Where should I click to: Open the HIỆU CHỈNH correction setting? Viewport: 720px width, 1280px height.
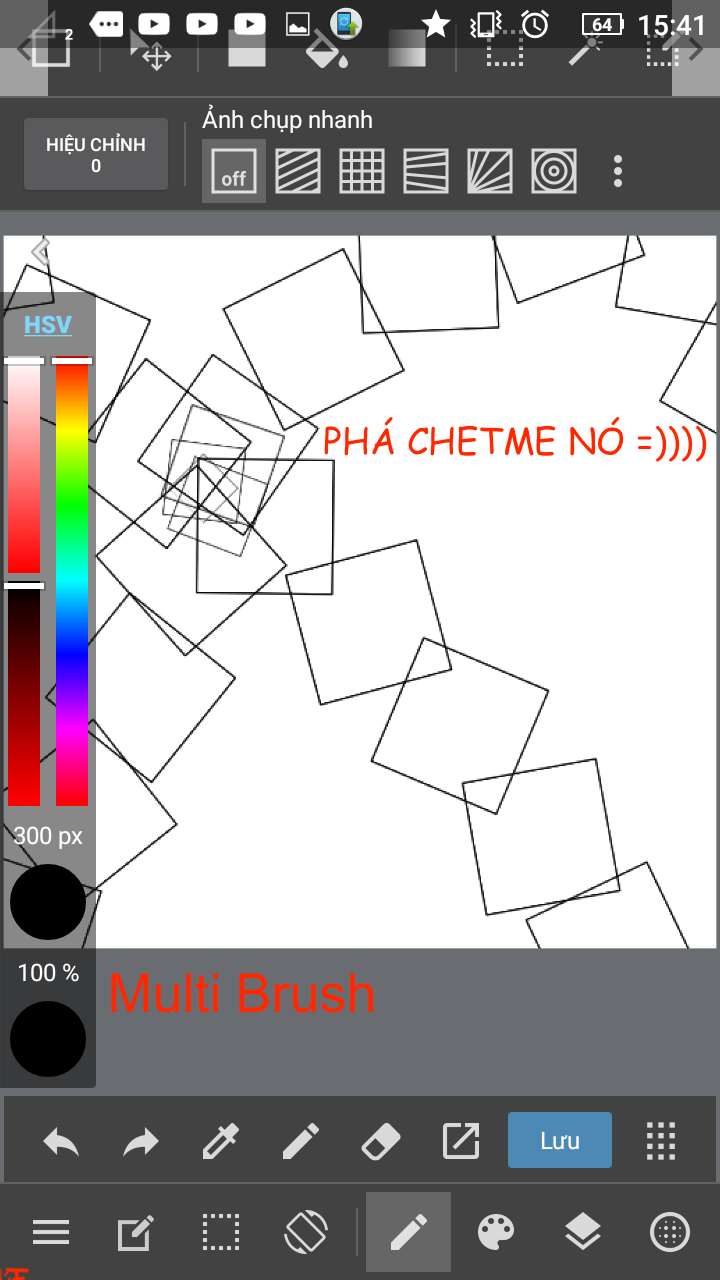point(96,154)
